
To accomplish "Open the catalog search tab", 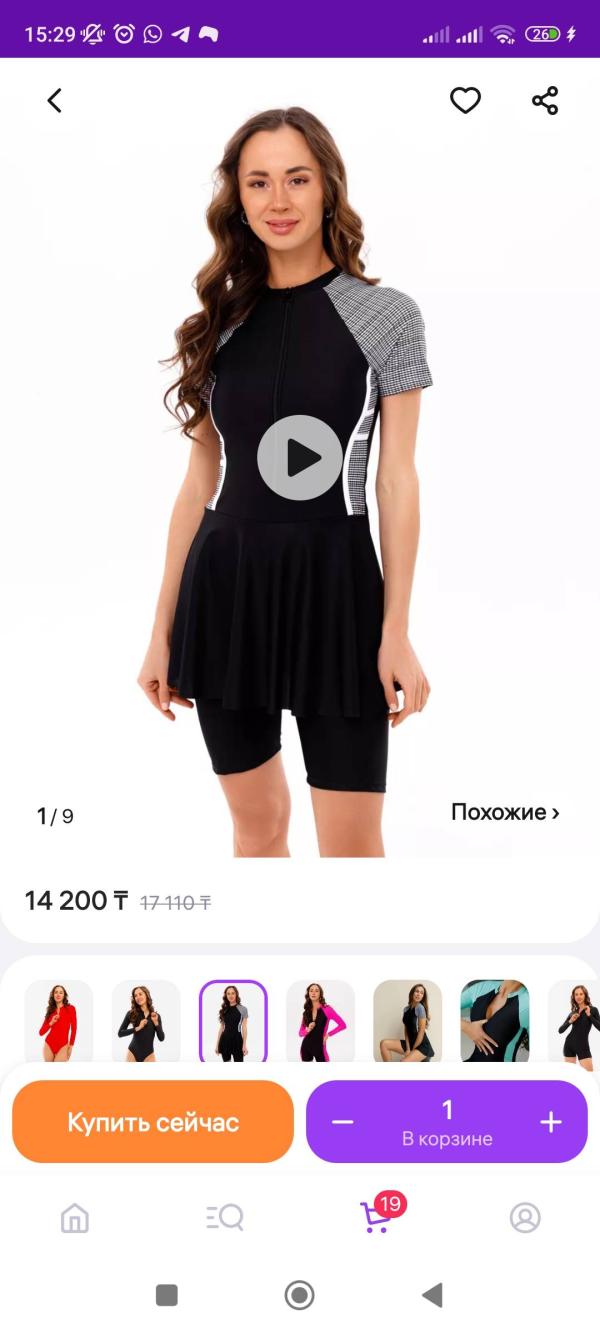I will click(x=225, y=1217).
